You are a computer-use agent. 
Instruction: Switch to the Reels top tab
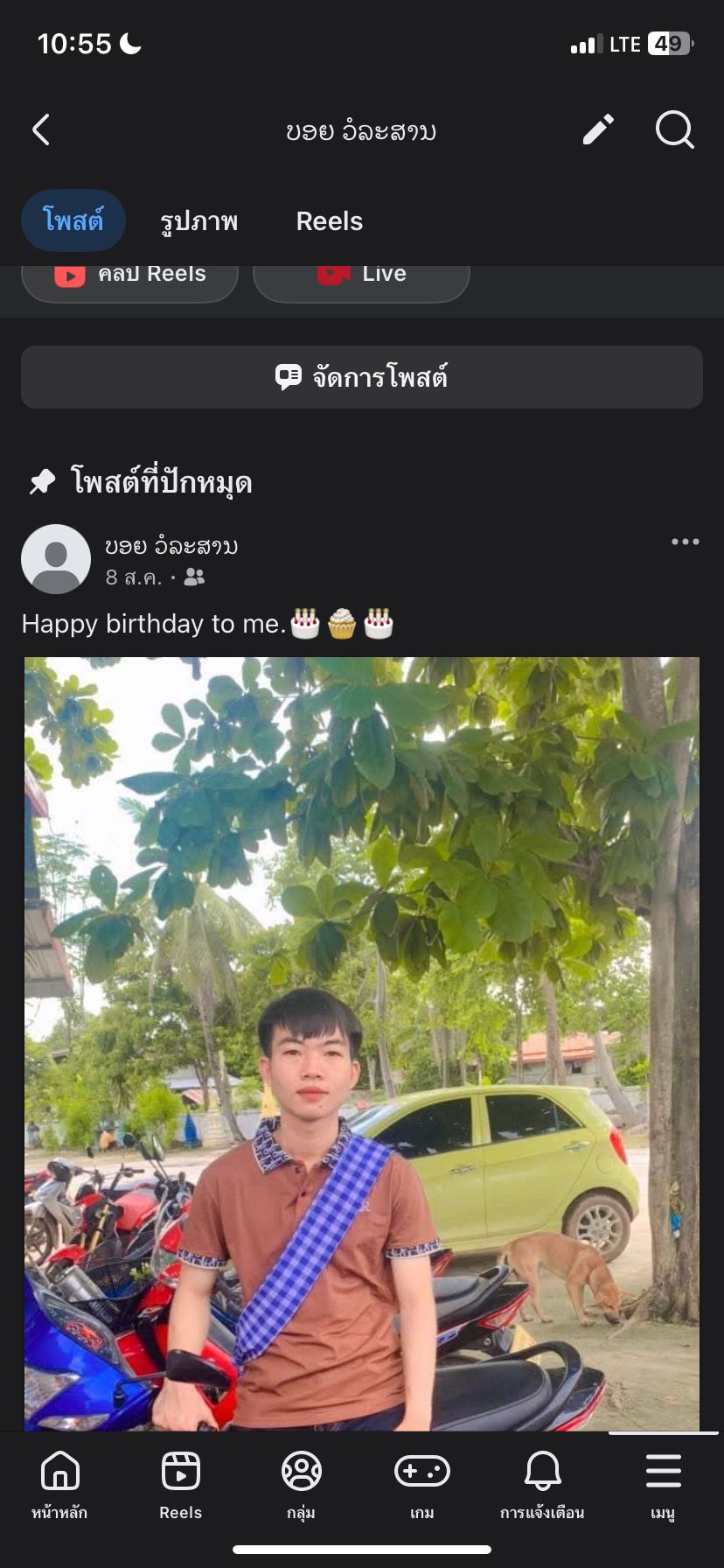click(329, 221)
